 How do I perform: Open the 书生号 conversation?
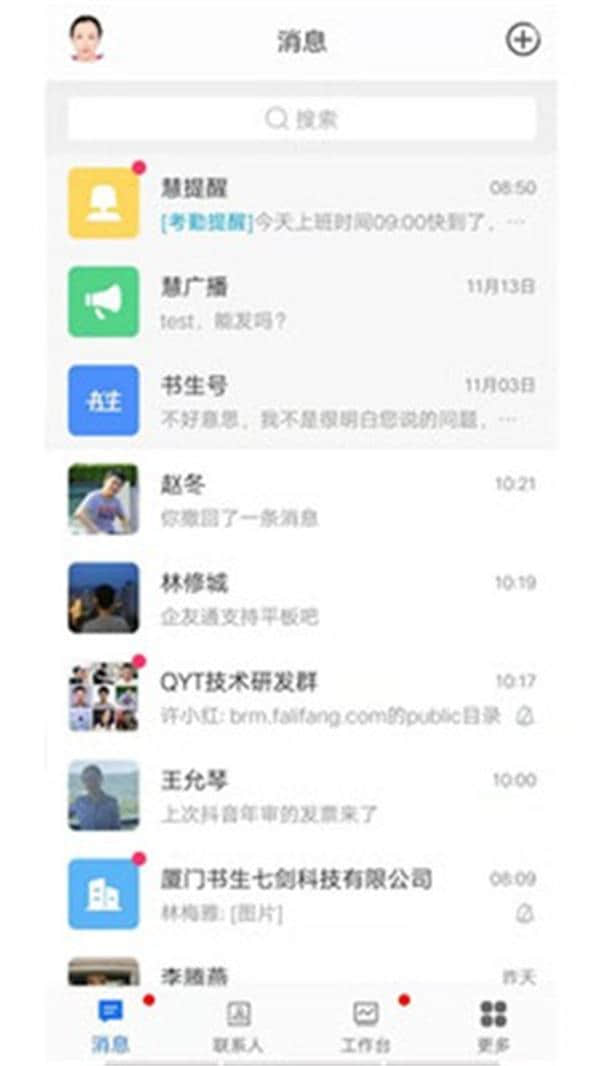[301, 400]
